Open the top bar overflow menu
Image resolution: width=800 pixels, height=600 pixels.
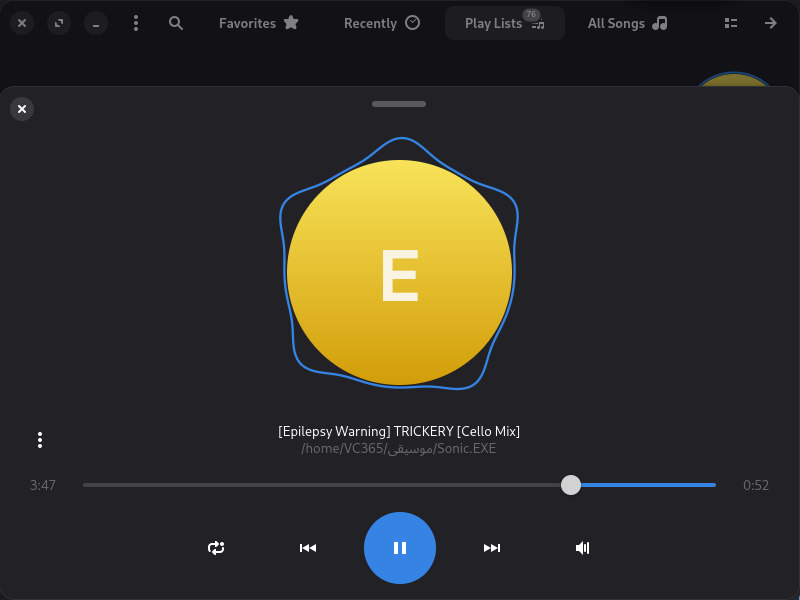click(136, 23)
